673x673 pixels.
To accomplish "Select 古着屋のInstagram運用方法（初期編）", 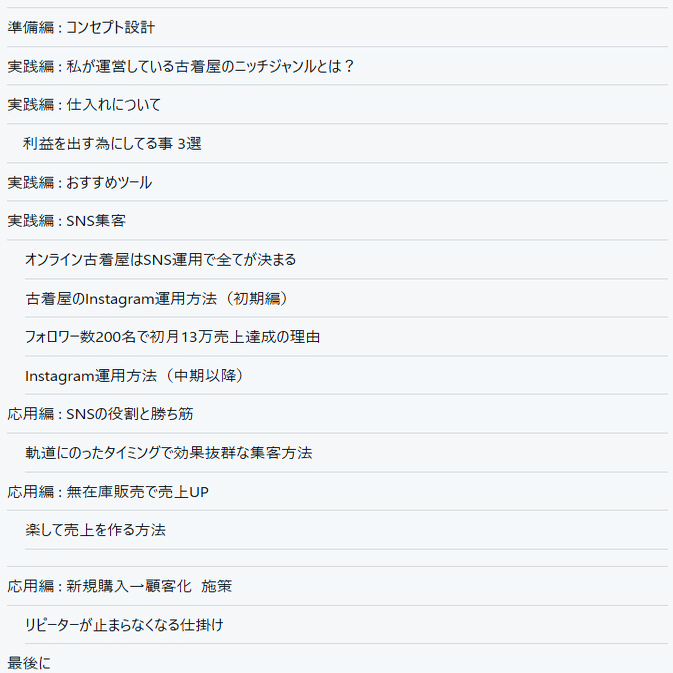I will (x=157, y=298).
